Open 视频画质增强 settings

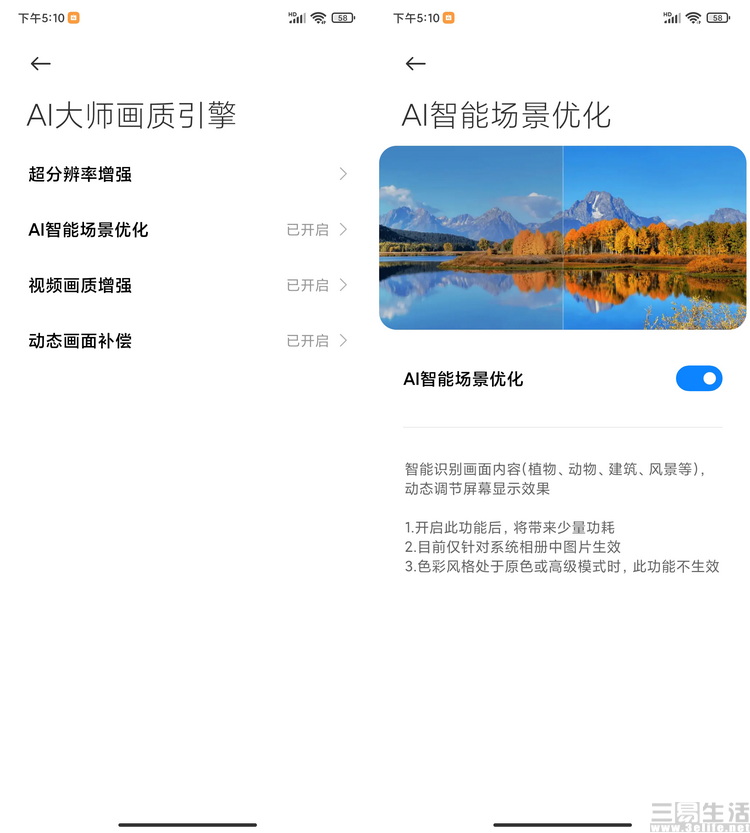click(187, 285)
